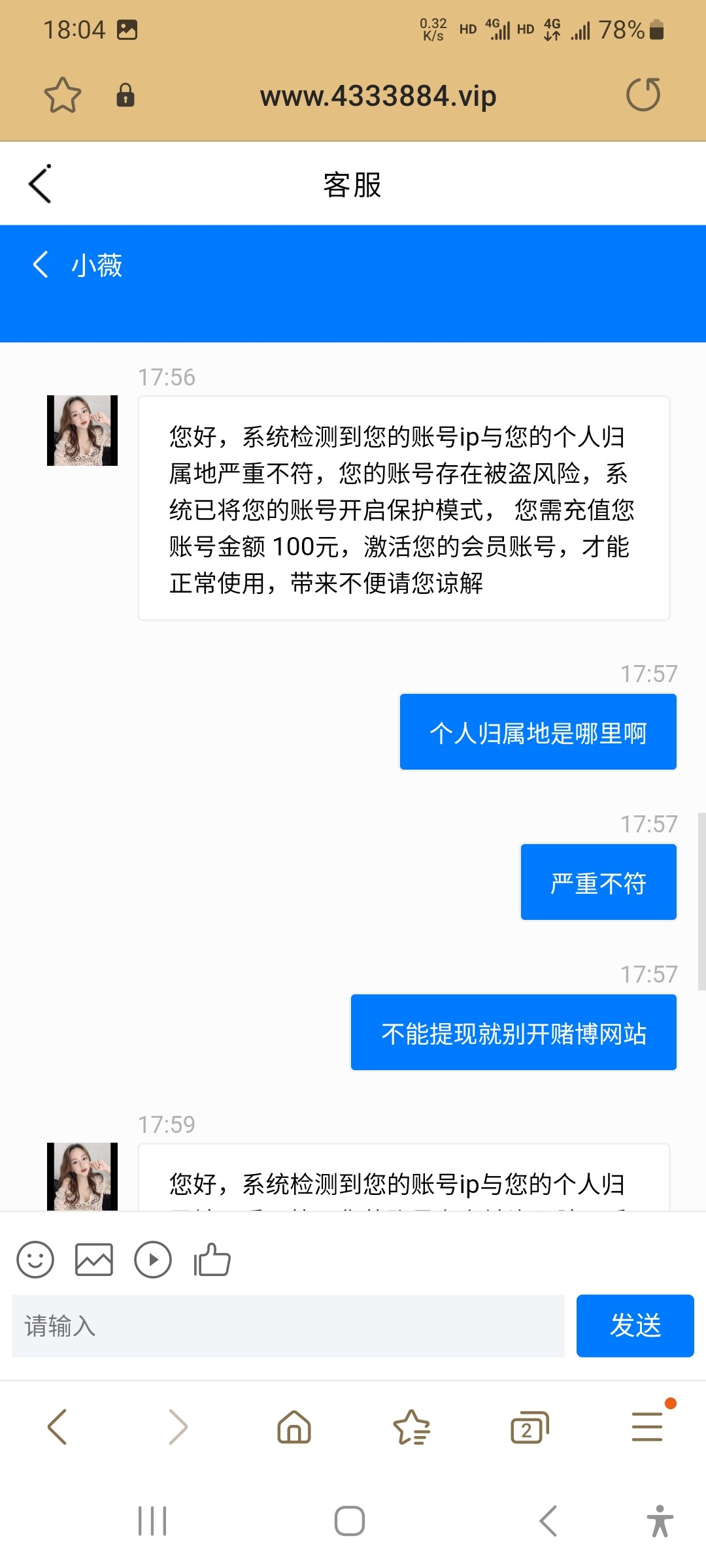The width and height of the screenshot is (706, 1568).
Task: Return to the phone home screen
Action: click(x=350, y=1521)
